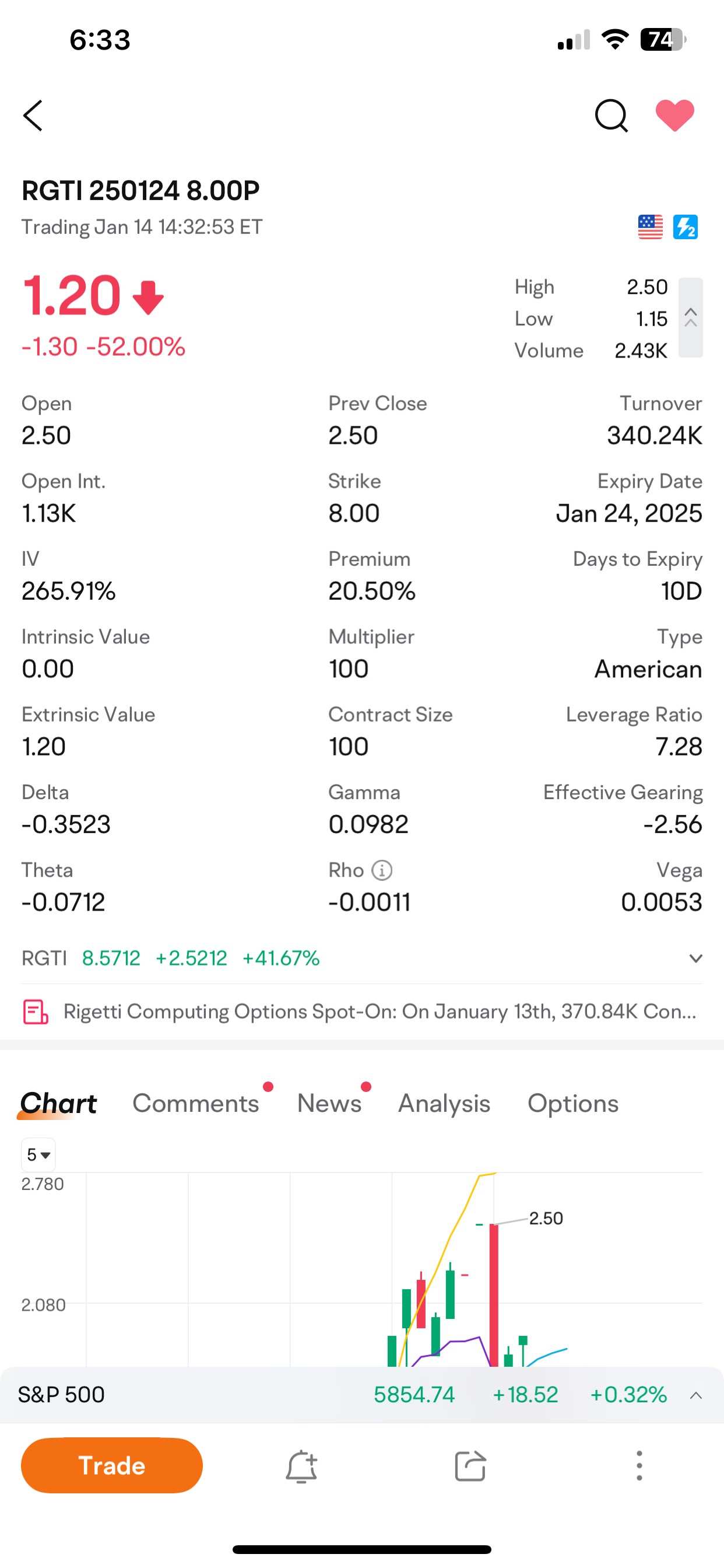The image size is (724, 1568).
Task: Open the chart interval dropdown showing 5
Action: click(38, 1154)
